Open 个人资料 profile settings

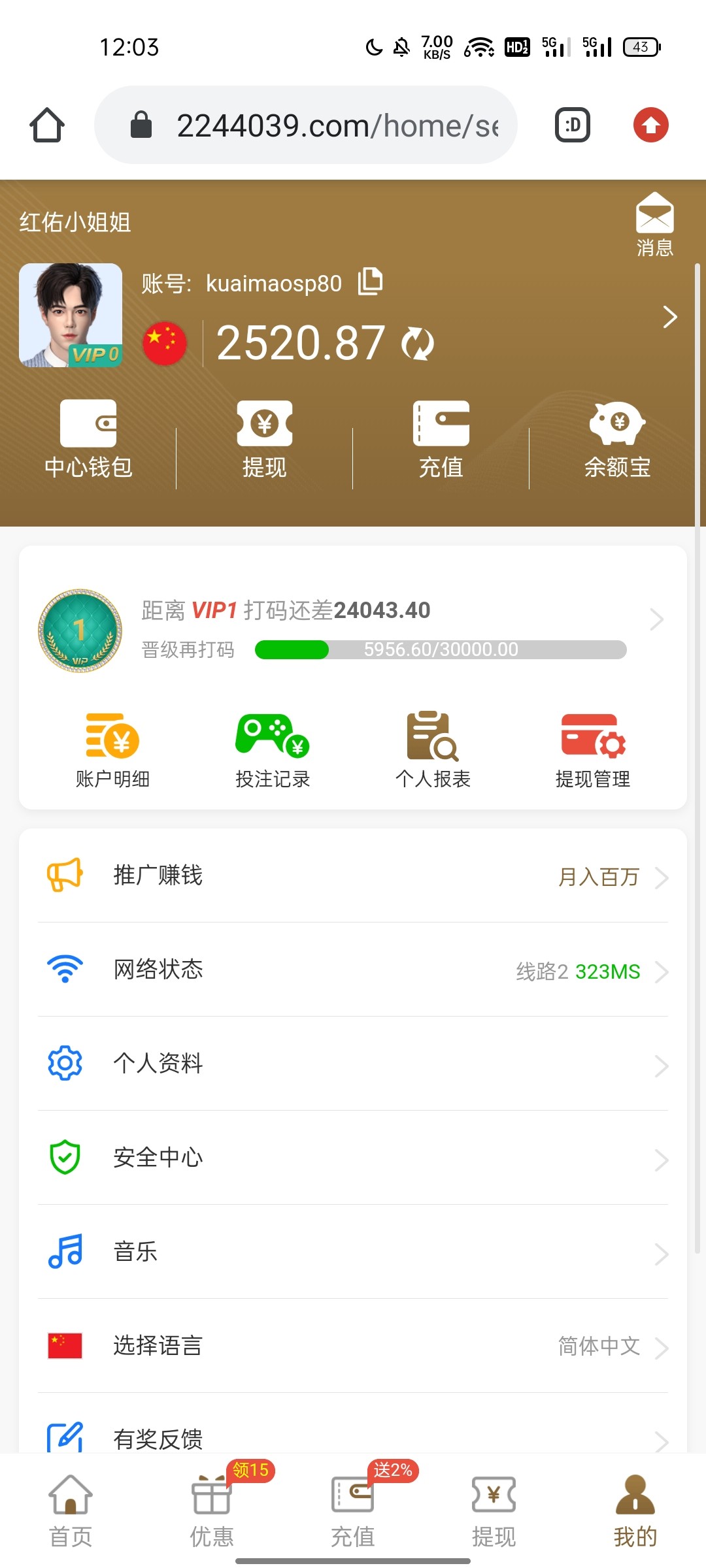tap(353, 1064)
